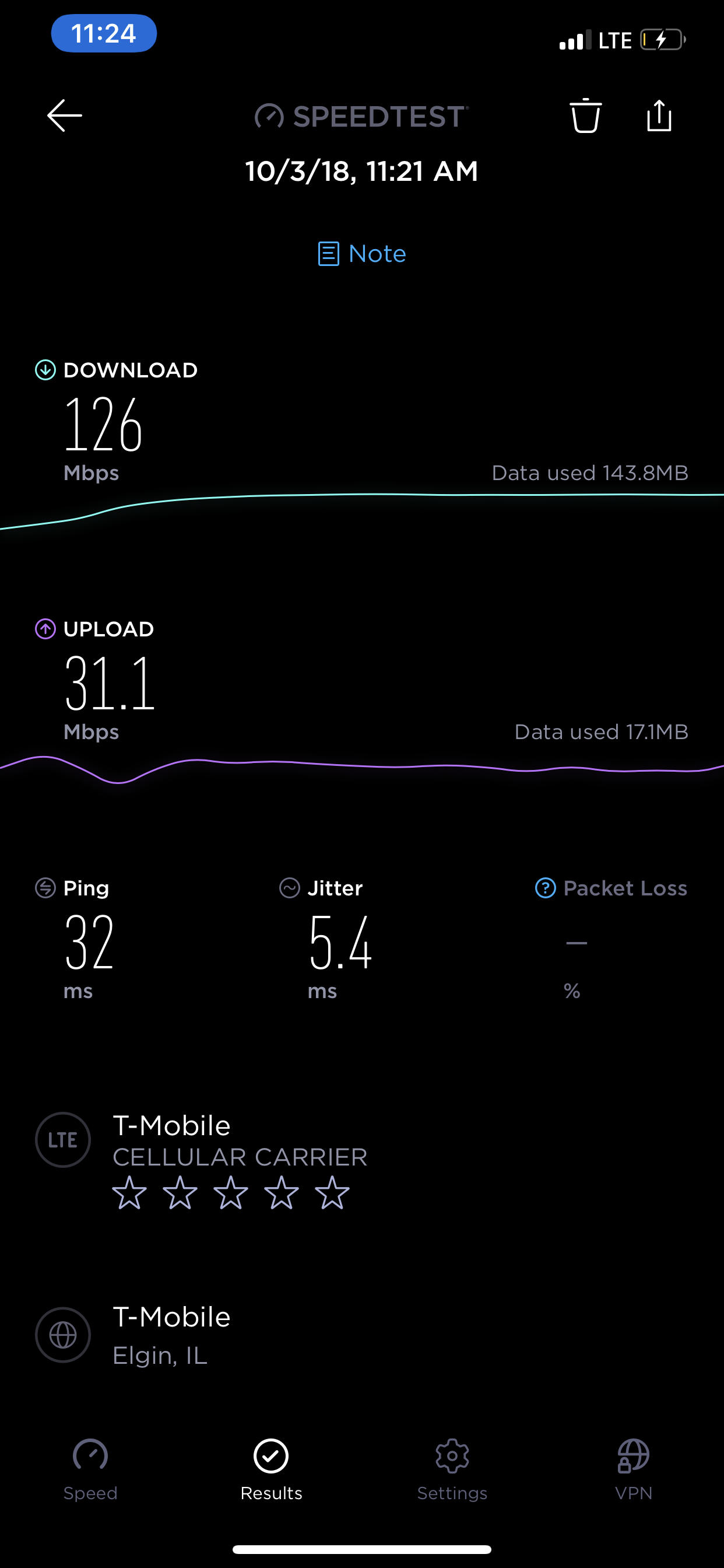This screenshot has height=1568, width=724.
Task: Delete this result with the trash icon
Action: tap(585, 115)
